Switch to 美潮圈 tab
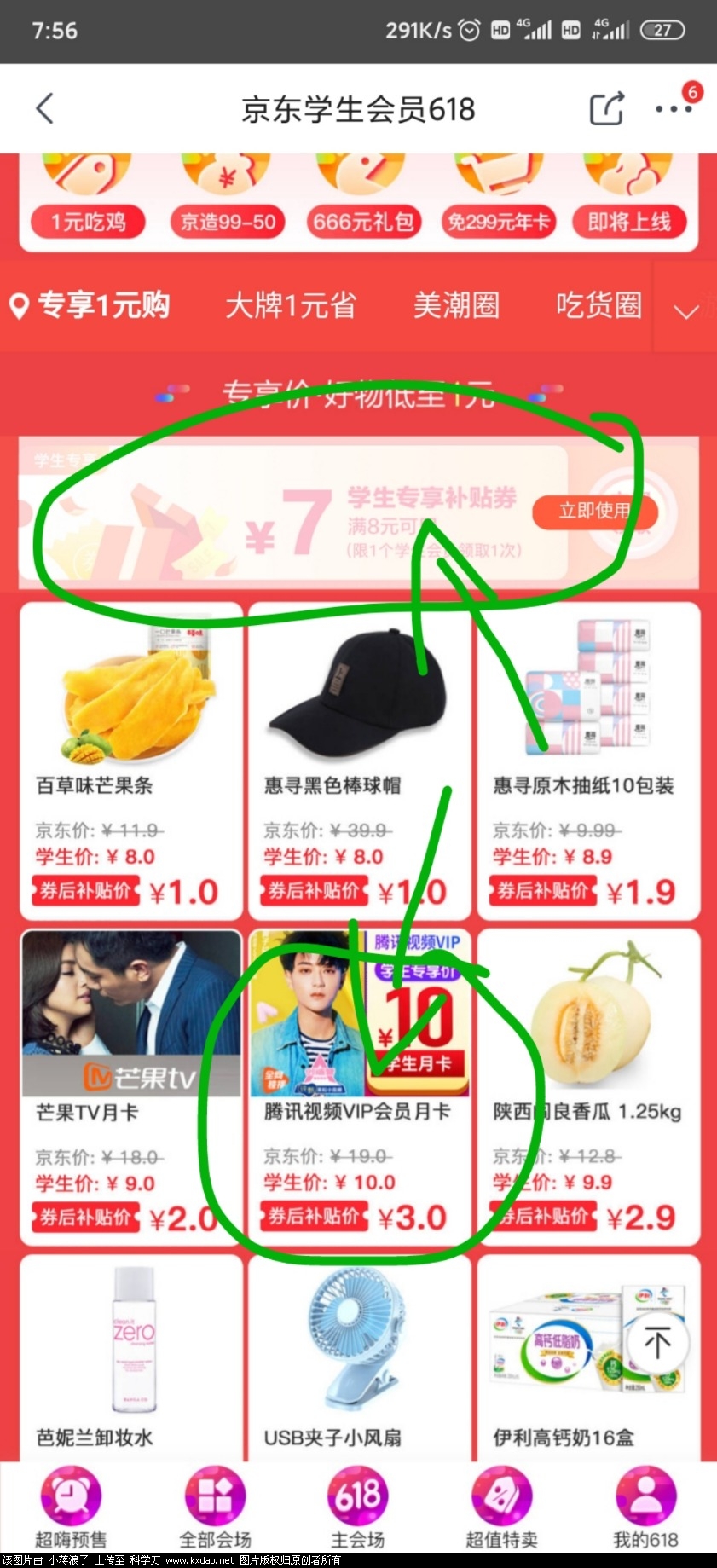The image size is (717, 1568). pos(456,305)
